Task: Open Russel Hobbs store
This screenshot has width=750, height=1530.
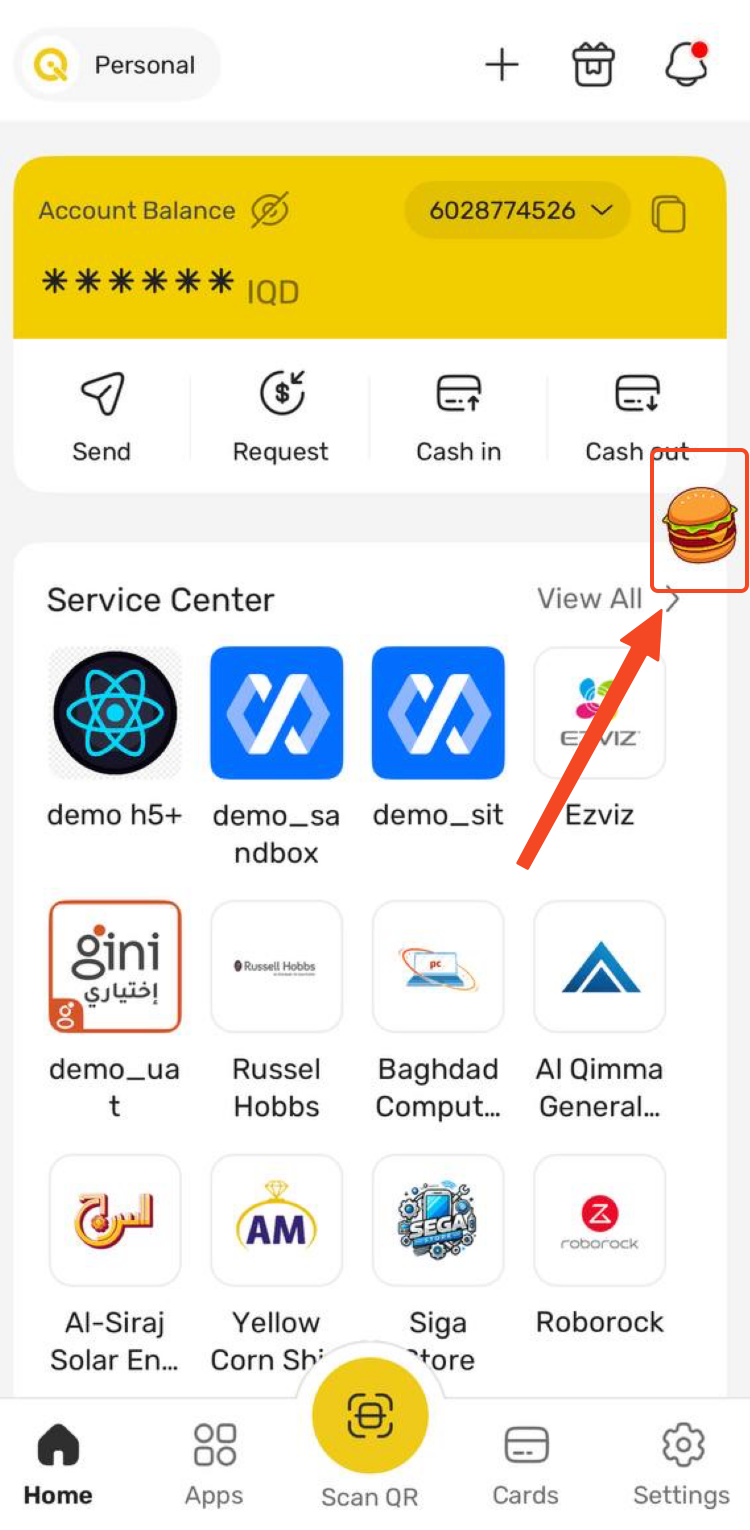Action: pos(277,967)
